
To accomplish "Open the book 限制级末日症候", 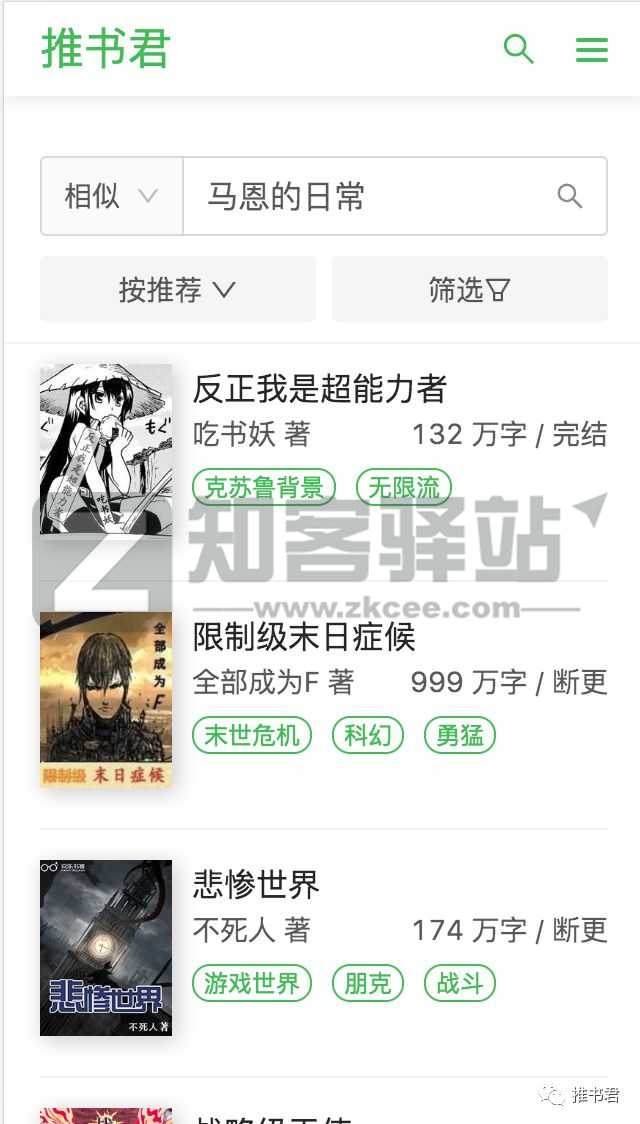I will (x=304, y=637).
